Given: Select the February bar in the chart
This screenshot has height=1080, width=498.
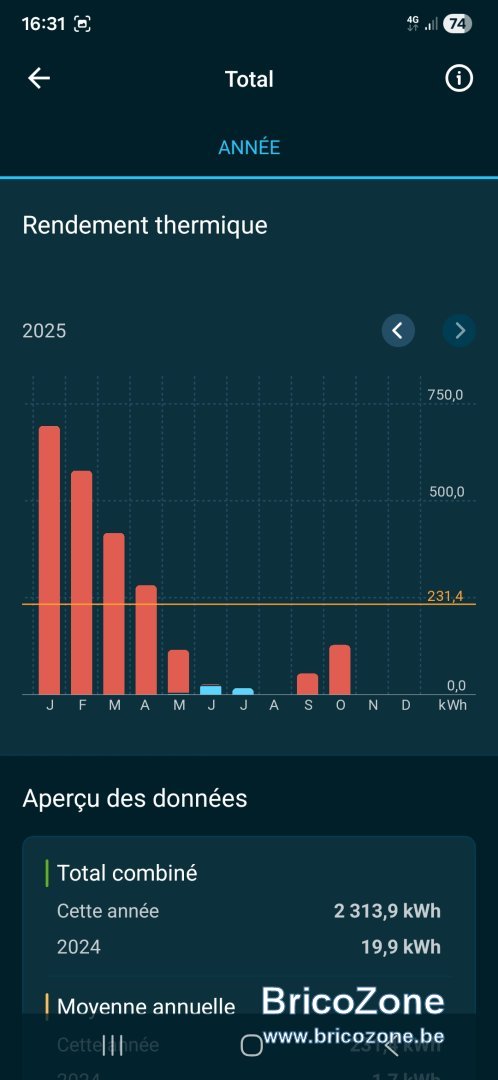Looking at the screenshot, I should [81, 582].
